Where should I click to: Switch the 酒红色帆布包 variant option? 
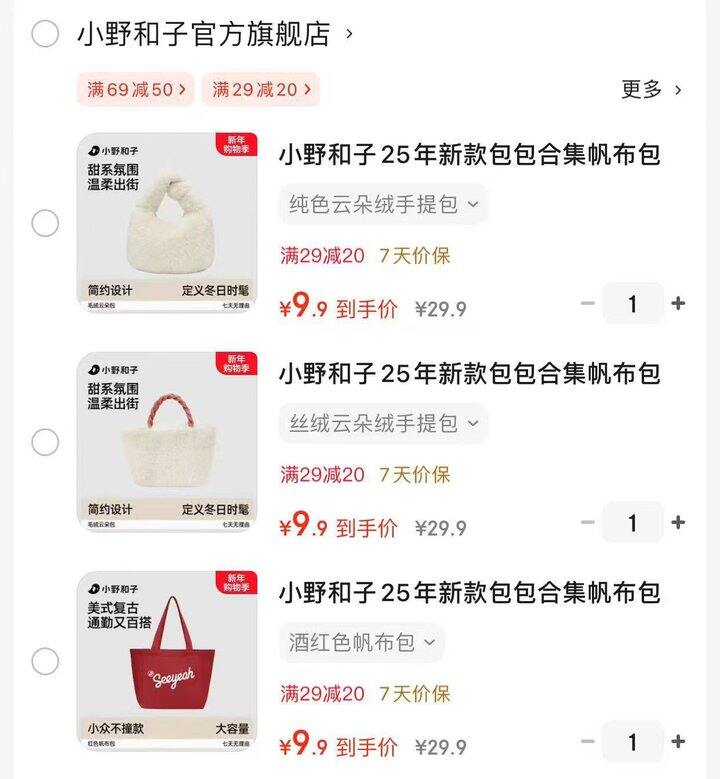pyautogui.click(x=361, y=642)
